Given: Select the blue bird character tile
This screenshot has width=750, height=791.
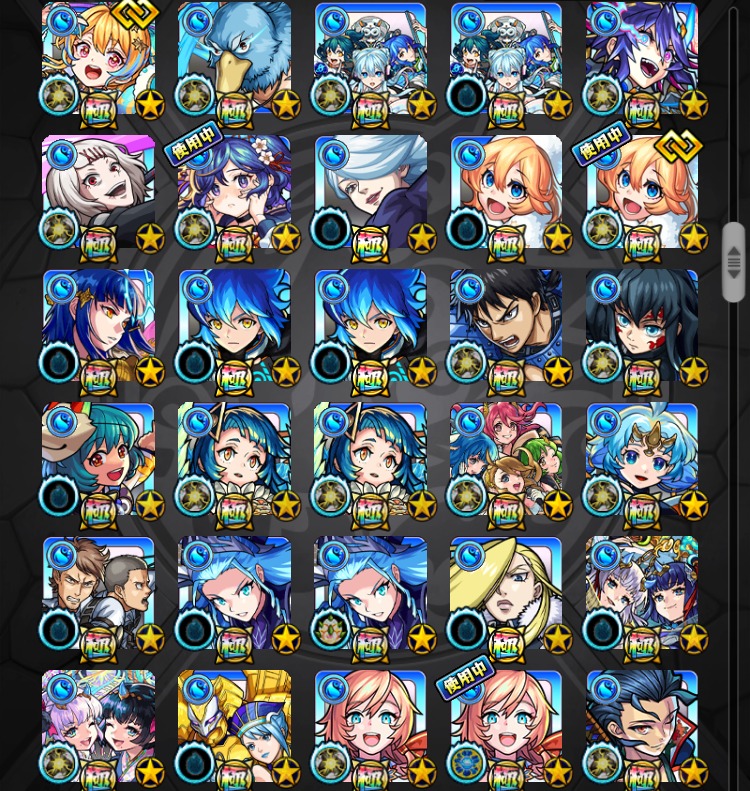Looking at the screenshot, I should [235, 60].
